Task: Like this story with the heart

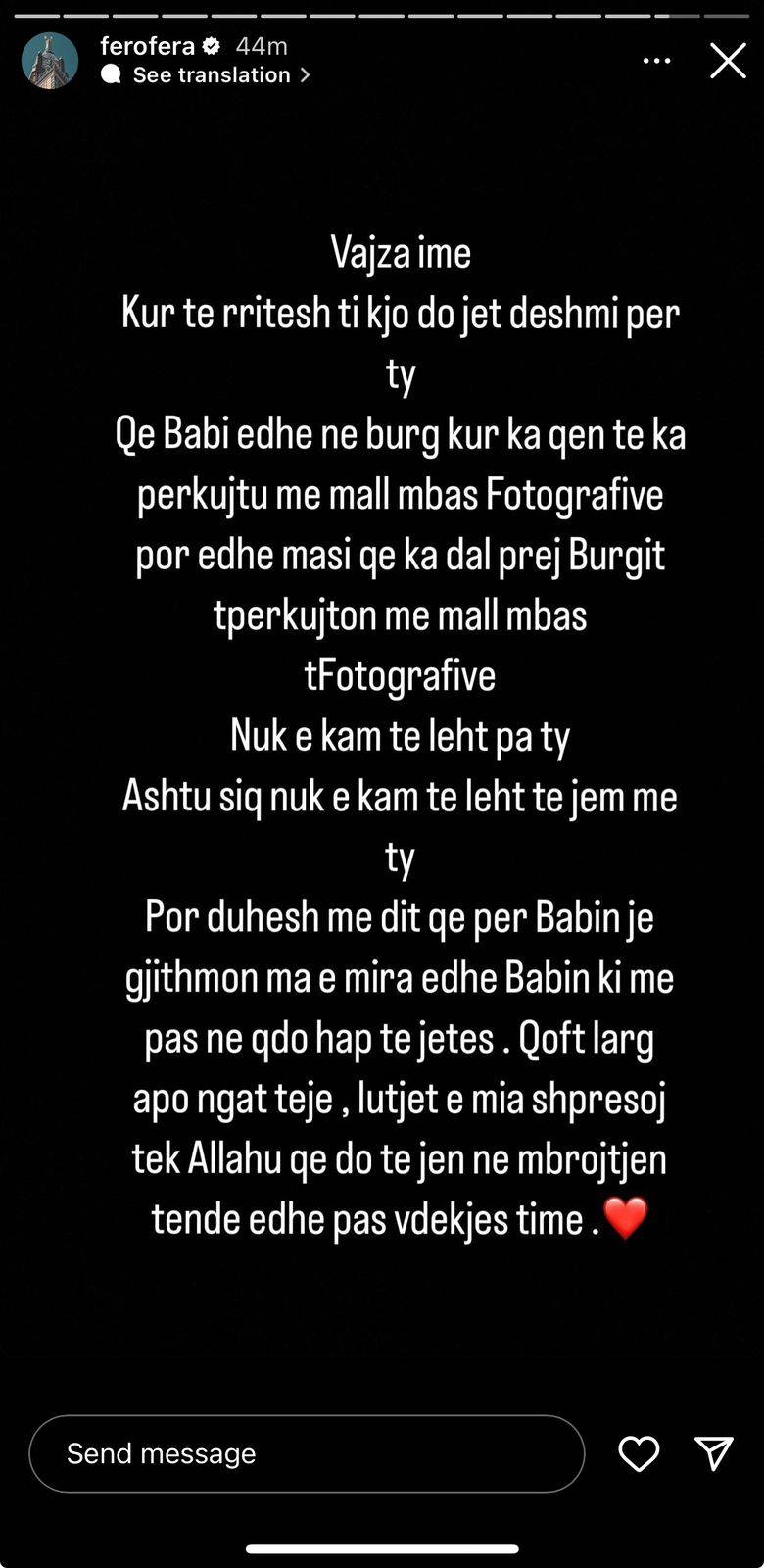Action: click(x=639, y=1454)
